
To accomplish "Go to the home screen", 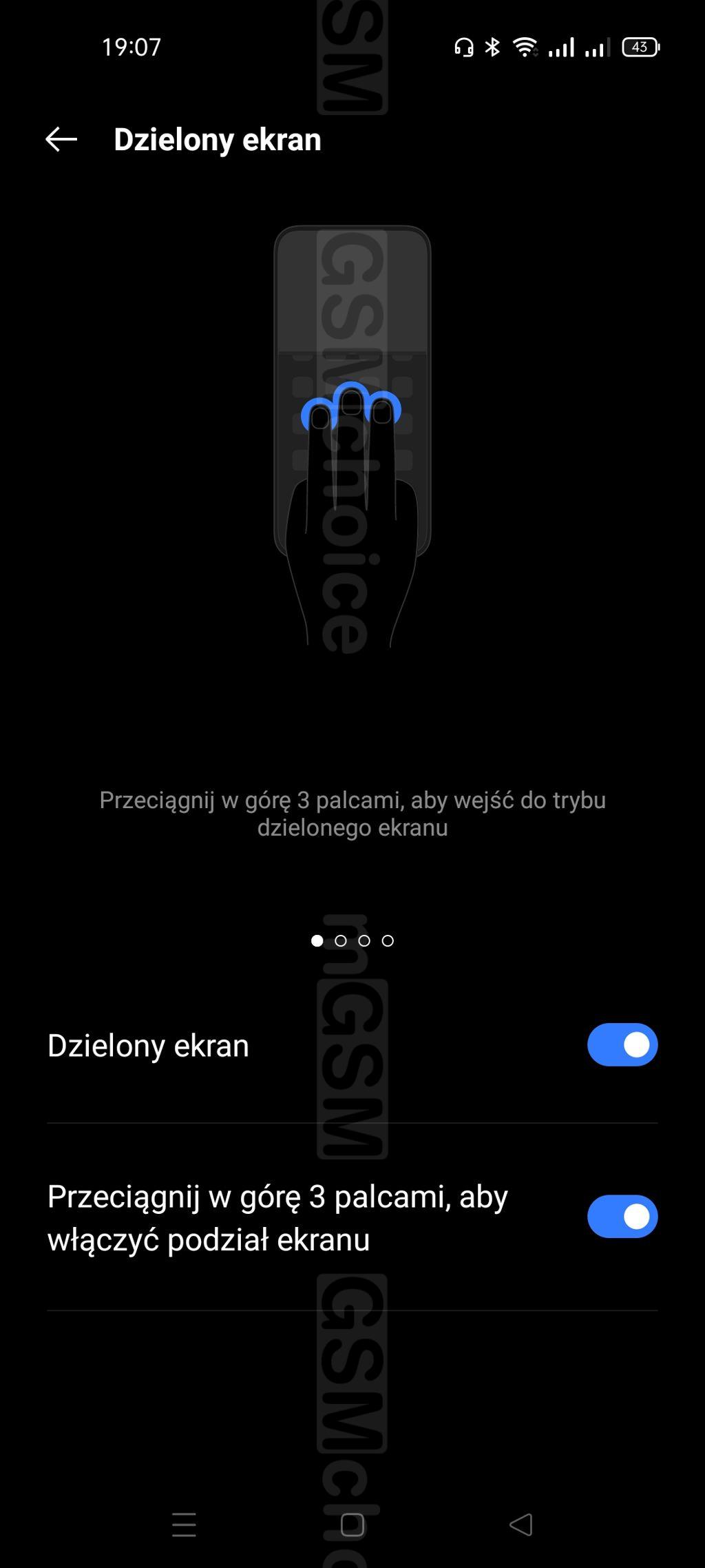I will pos(352,1525).
